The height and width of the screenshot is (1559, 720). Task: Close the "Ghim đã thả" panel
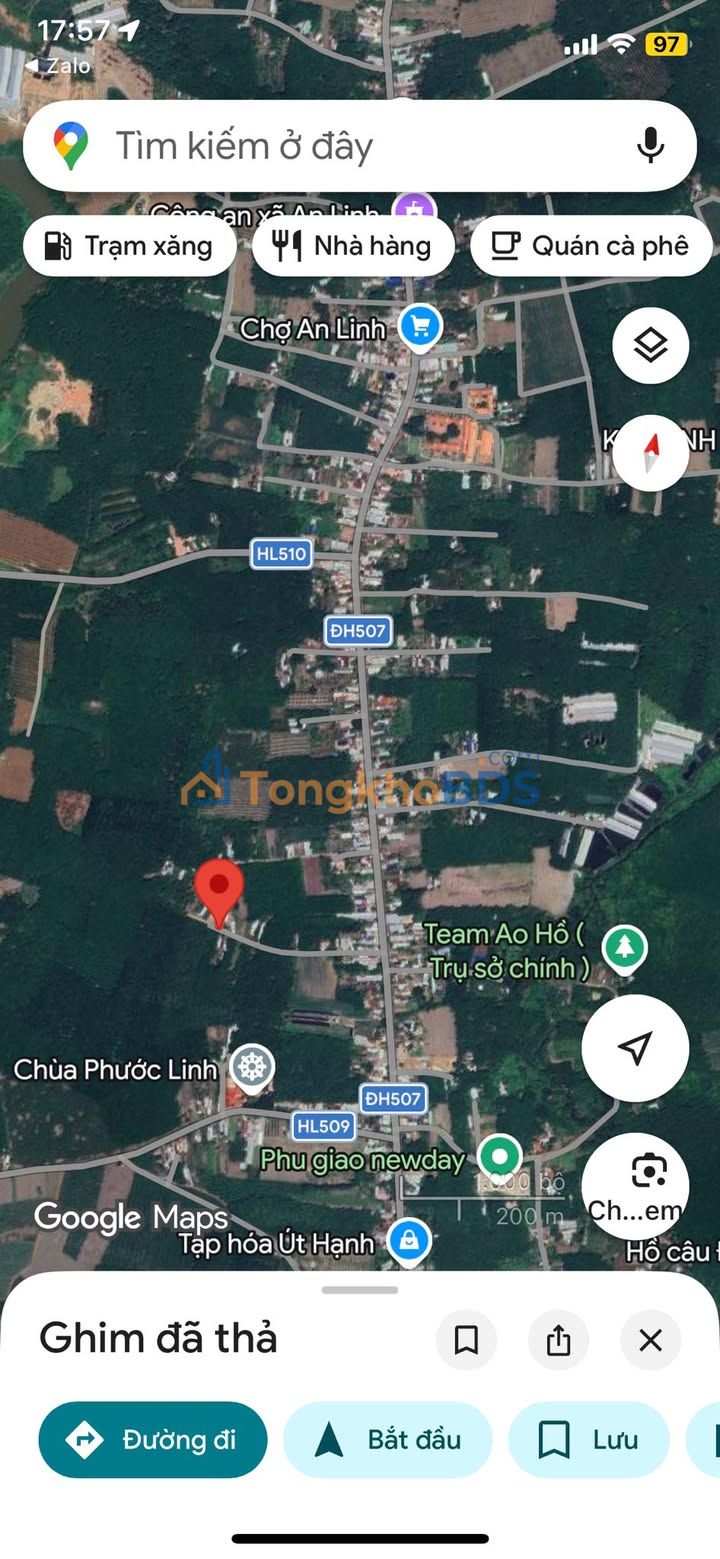[x=650, y=1340]
